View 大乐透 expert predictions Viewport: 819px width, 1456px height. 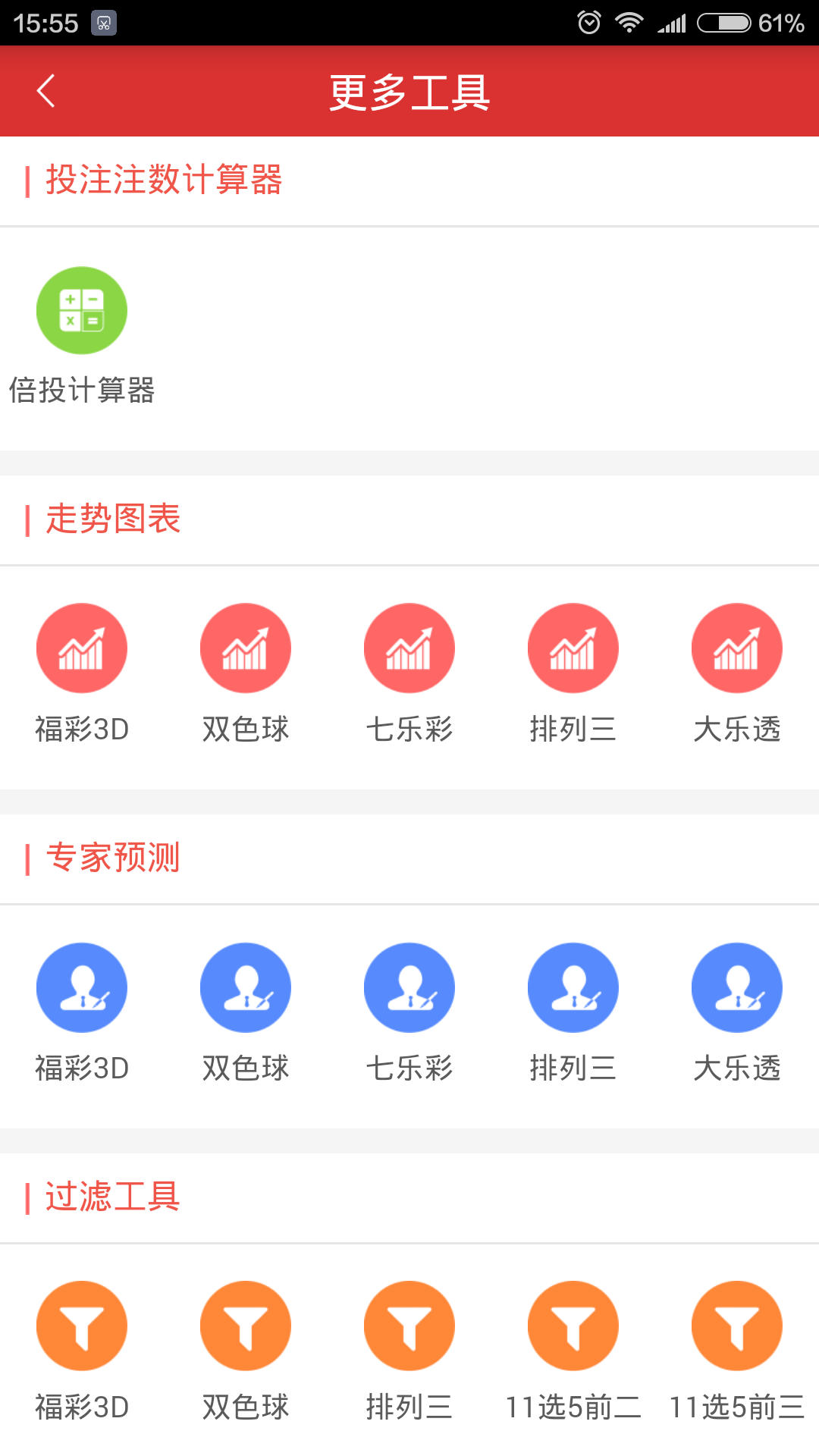(x=736, y=987)
